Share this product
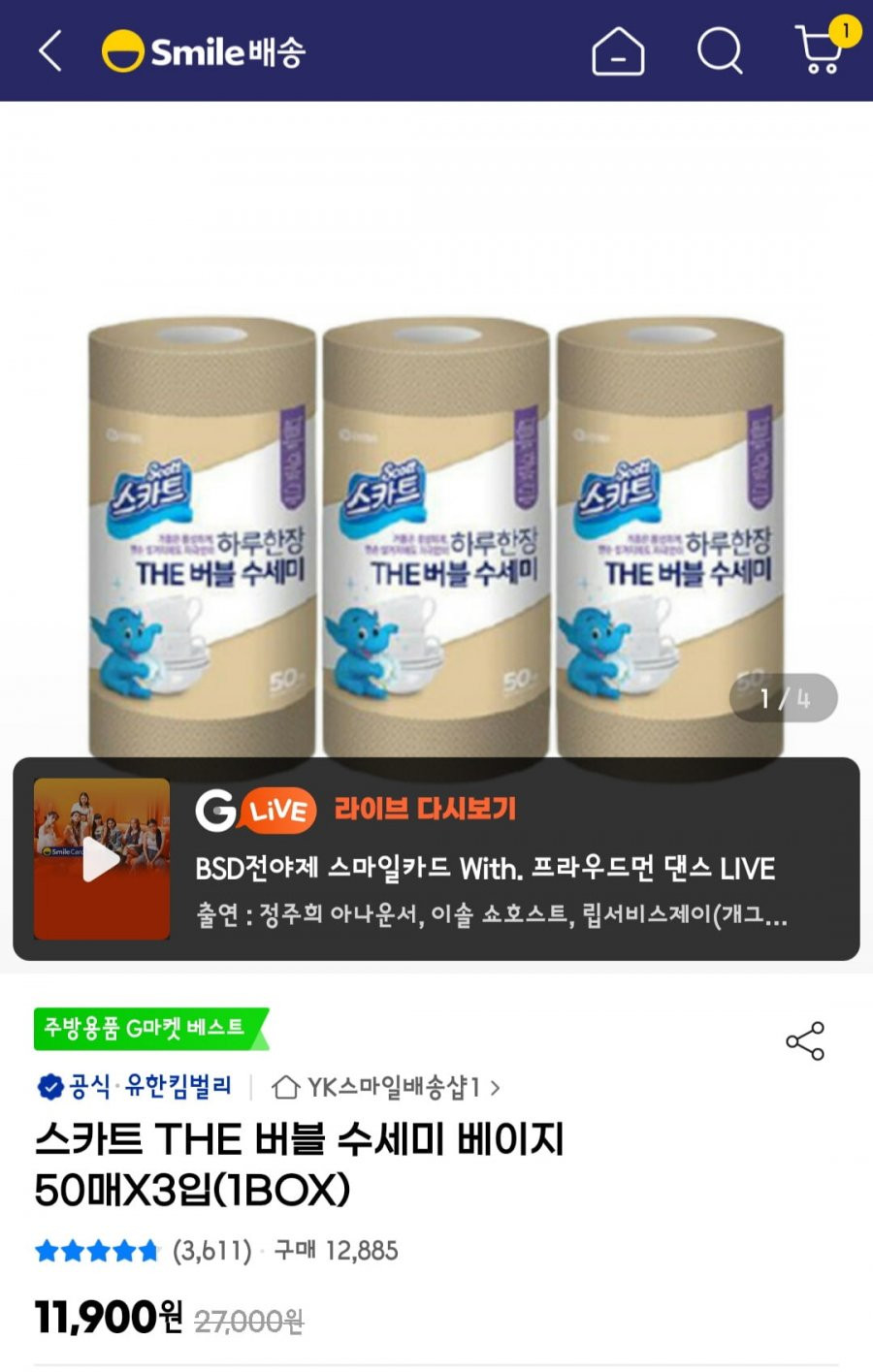873x1372 pixels. [804, 1041]
